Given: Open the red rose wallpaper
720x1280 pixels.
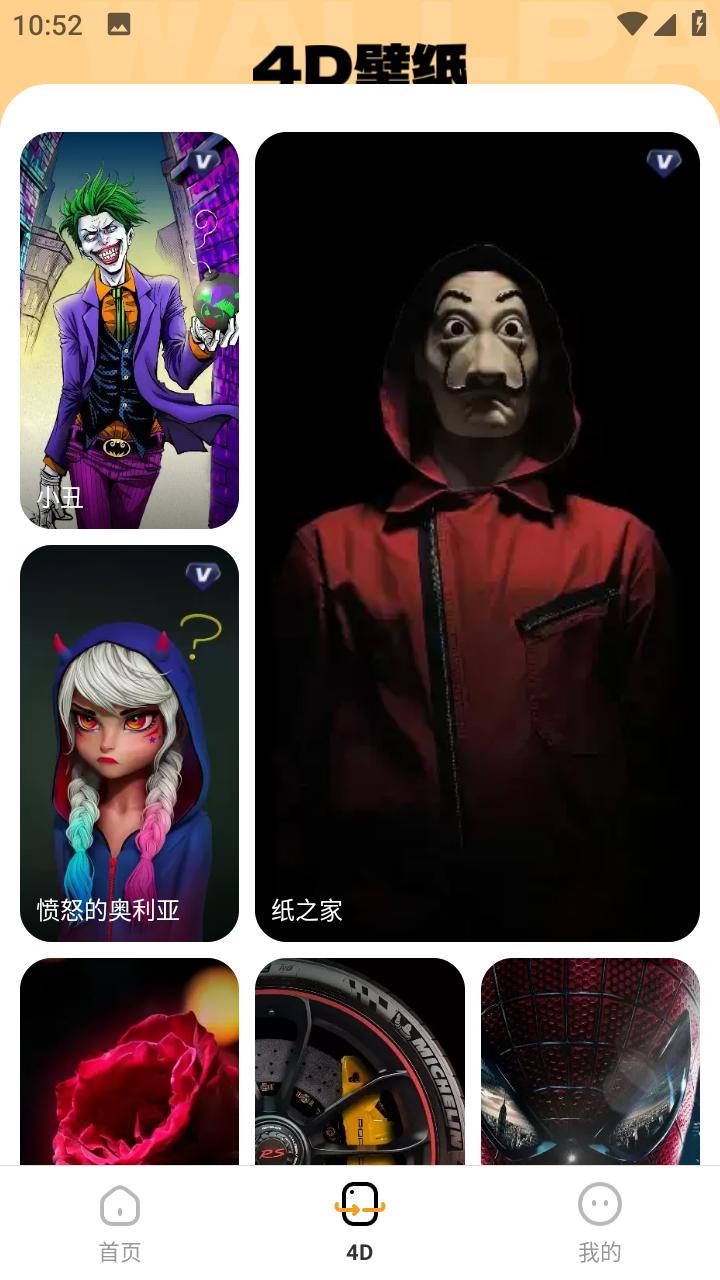Looking at the screenshot, I should 129,1062.
